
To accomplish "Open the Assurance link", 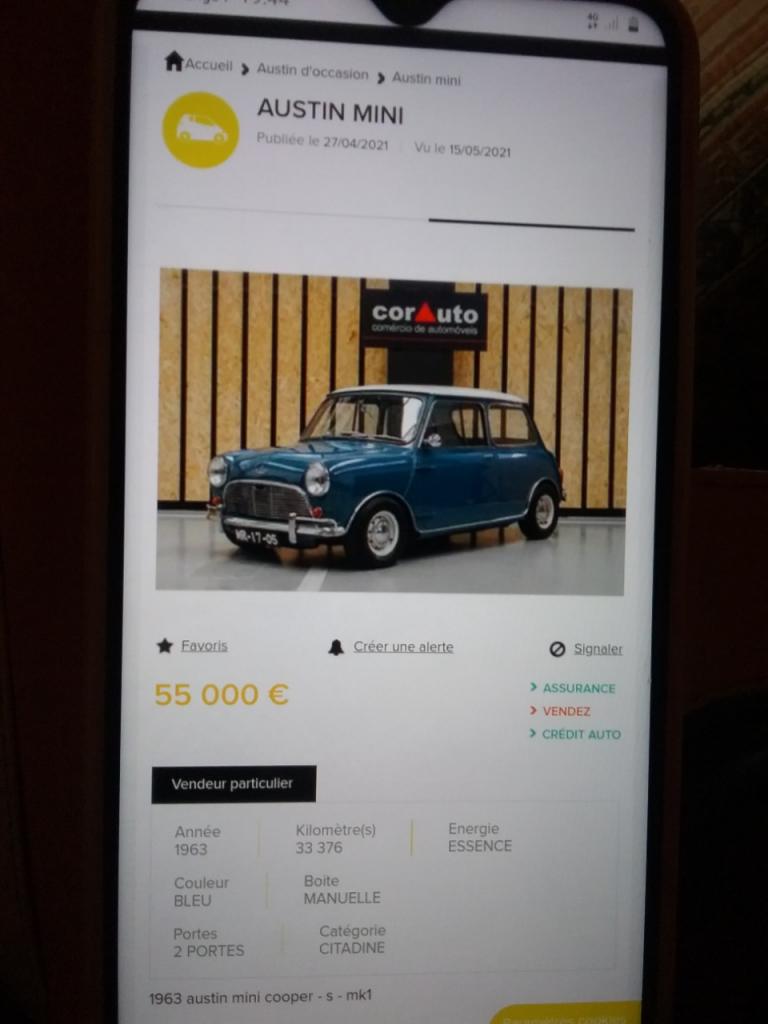I will point(578,688).
